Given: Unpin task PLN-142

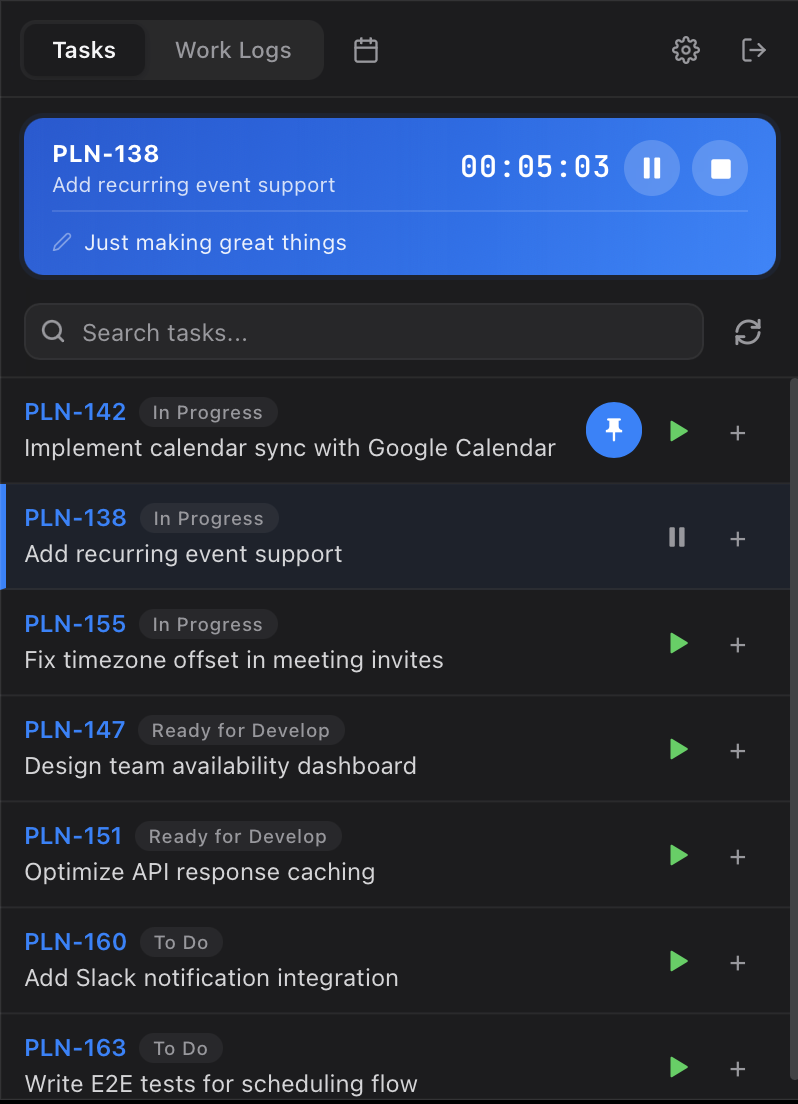Looking at the screenshot, I should pyautogui.click(x=613, y=431).
